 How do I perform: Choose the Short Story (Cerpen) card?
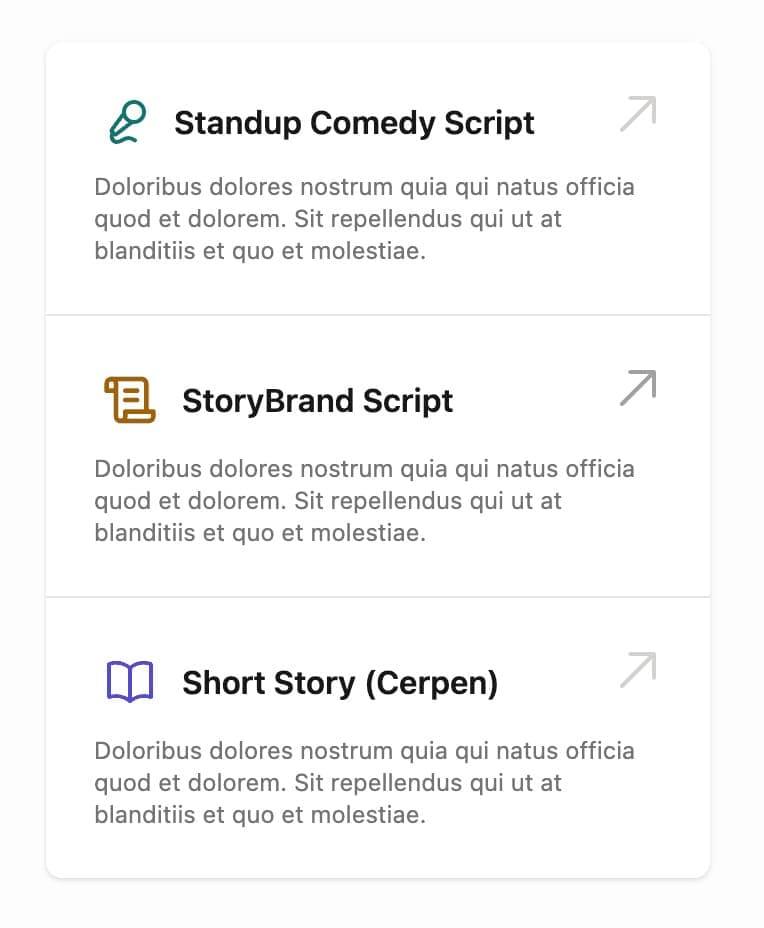click(380, 735)
